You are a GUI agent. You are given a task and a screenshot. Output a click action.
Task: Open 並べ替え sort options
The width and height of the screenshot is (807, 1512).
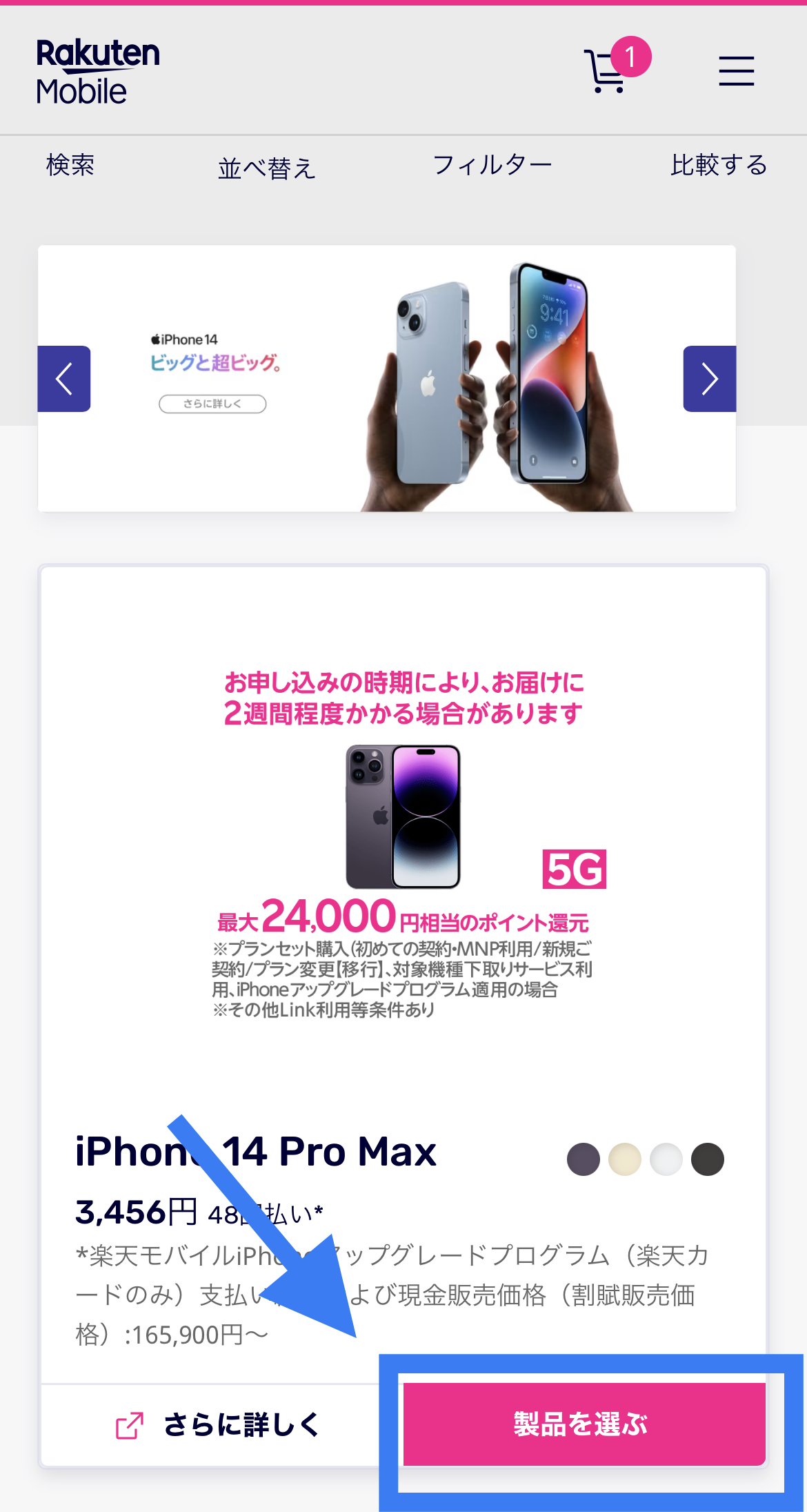(266, 168)
